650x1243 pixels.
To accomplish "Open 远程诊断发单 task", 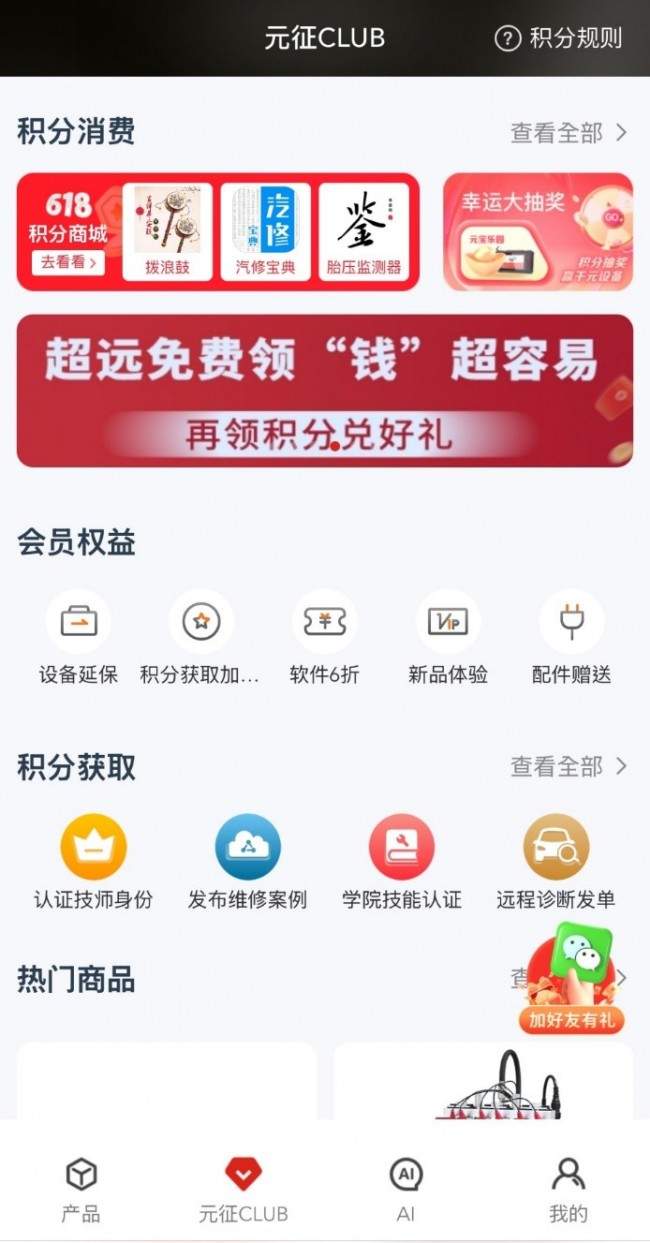I will click(556, 862).
